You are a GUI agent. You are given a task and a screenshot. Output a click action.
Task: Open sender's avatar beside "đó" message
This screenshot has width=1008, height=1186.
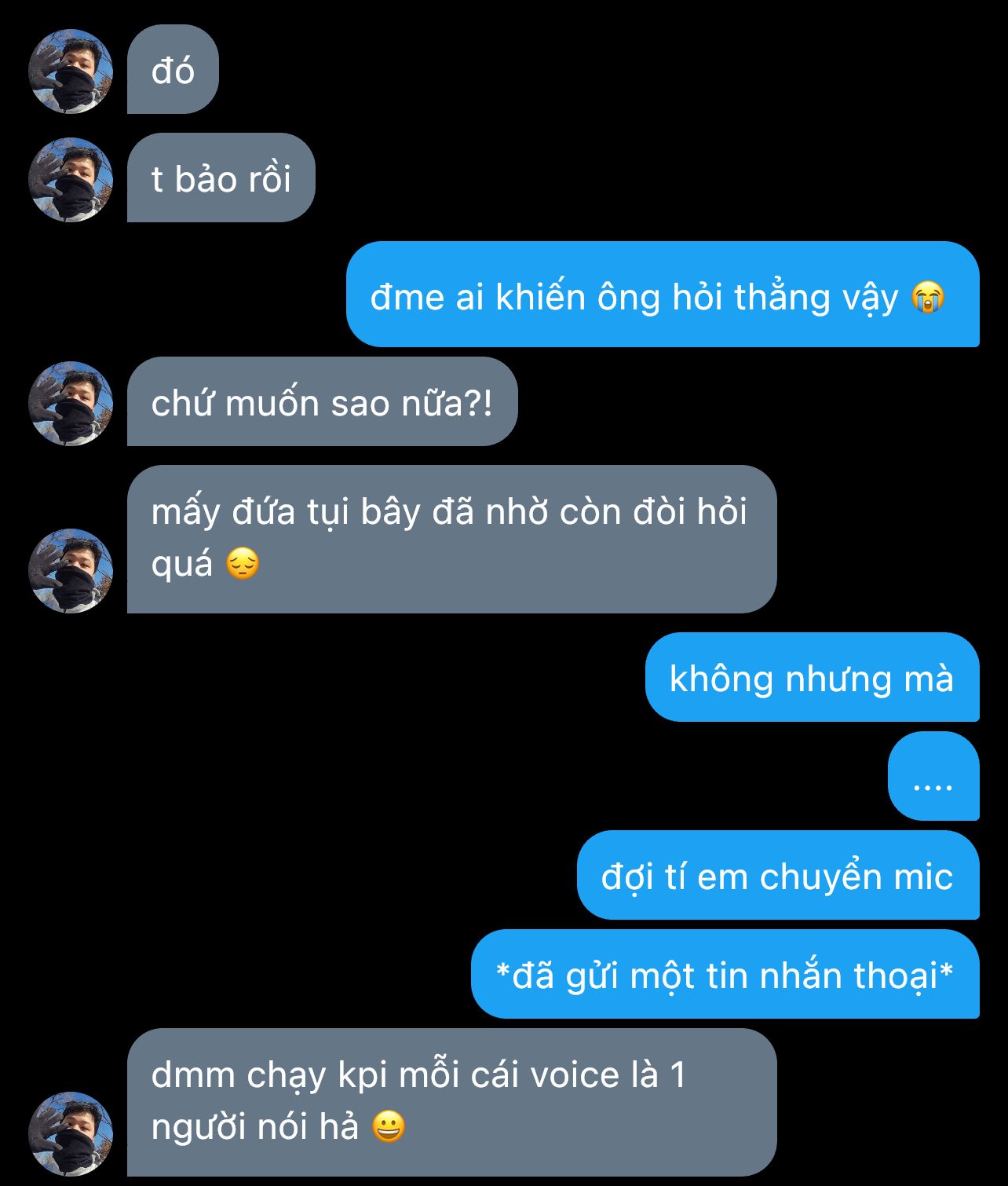(71, 71)
